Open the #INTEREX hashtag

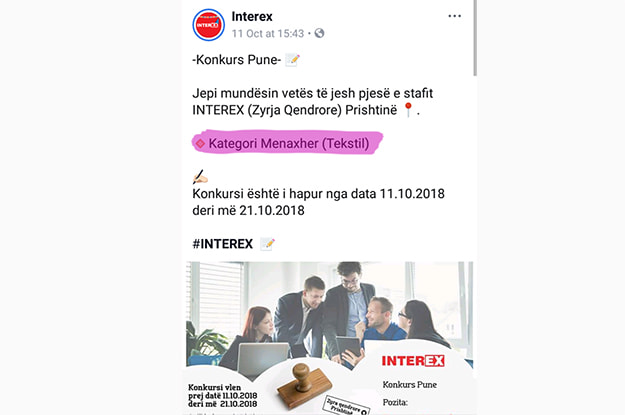[222, 243]
